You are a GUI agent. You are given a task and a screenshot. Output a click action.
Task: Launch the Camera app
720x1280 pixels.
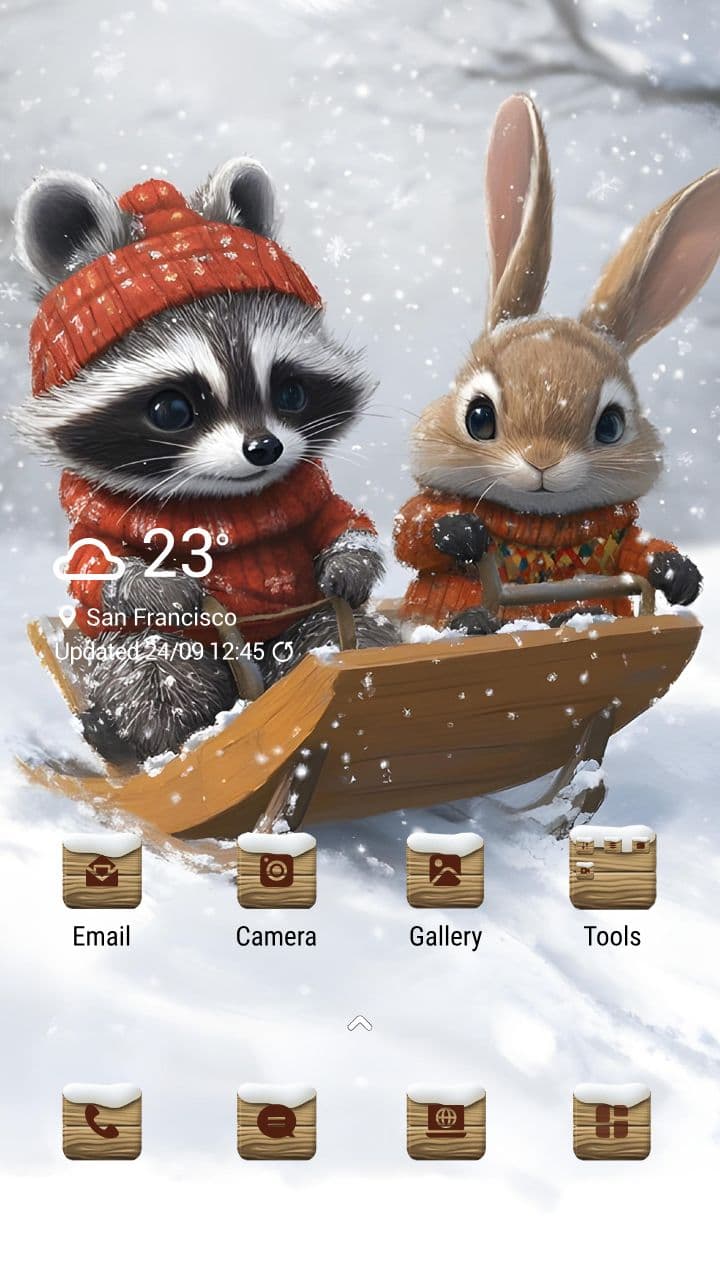[276, 872]
